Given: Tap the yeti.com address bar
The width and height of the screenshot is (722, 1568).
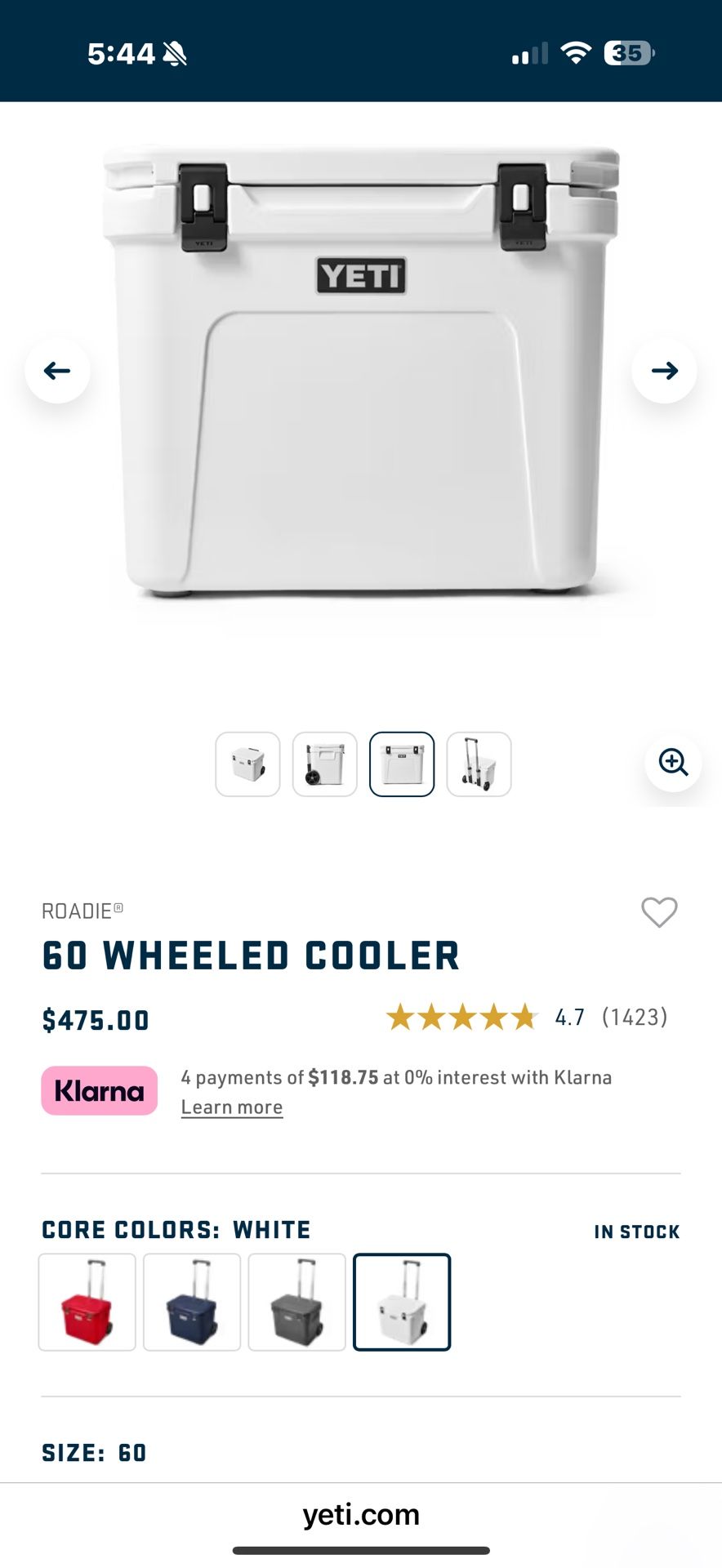Looking at the screenshot, I should [x=361, y=1515].
